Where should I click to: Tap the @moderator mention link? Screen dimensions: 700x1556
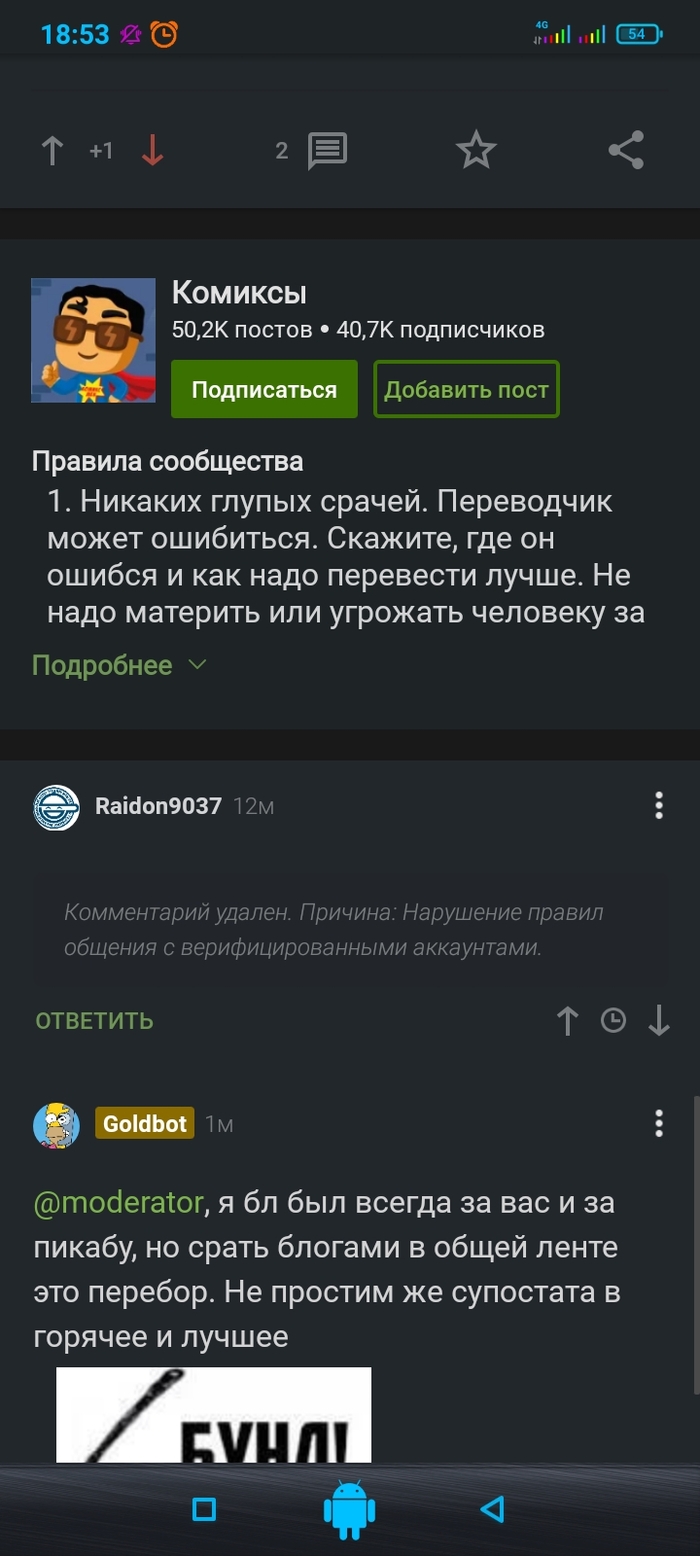point(118,1203)
